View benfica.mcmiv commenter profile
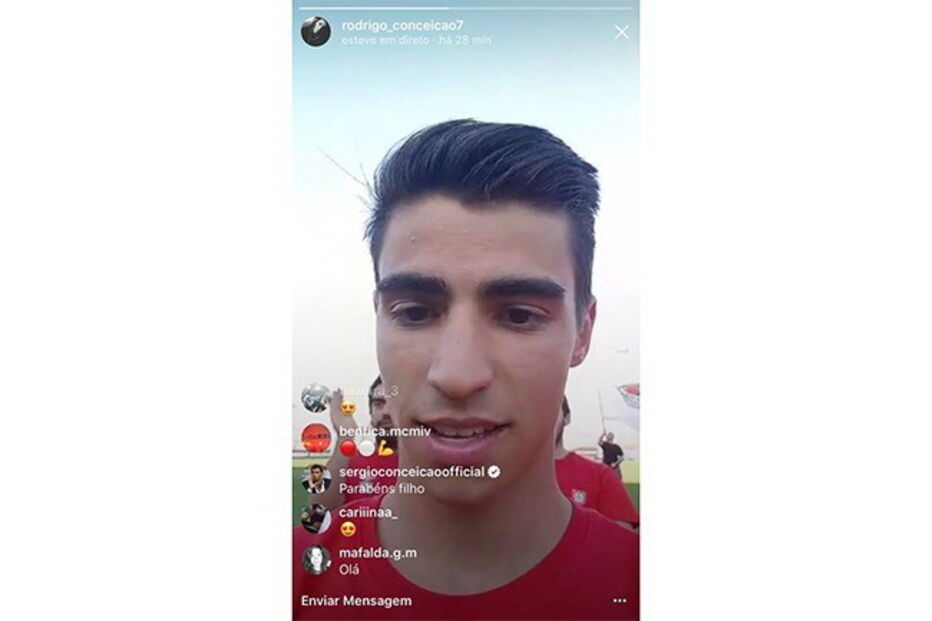Viewport: 932px width, 621px height. point(316,438)
